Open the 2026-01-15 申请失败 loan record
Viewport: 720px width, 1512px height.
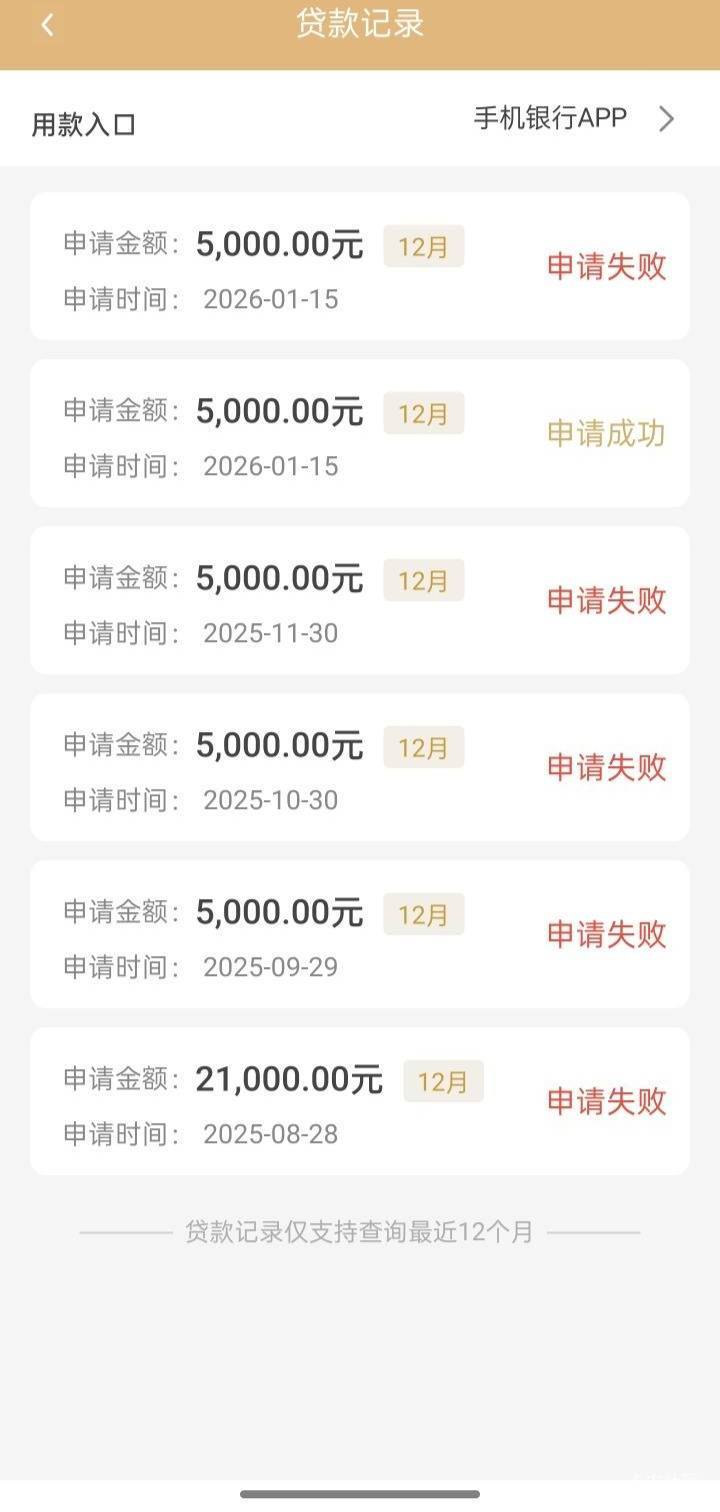click(360, 266)
